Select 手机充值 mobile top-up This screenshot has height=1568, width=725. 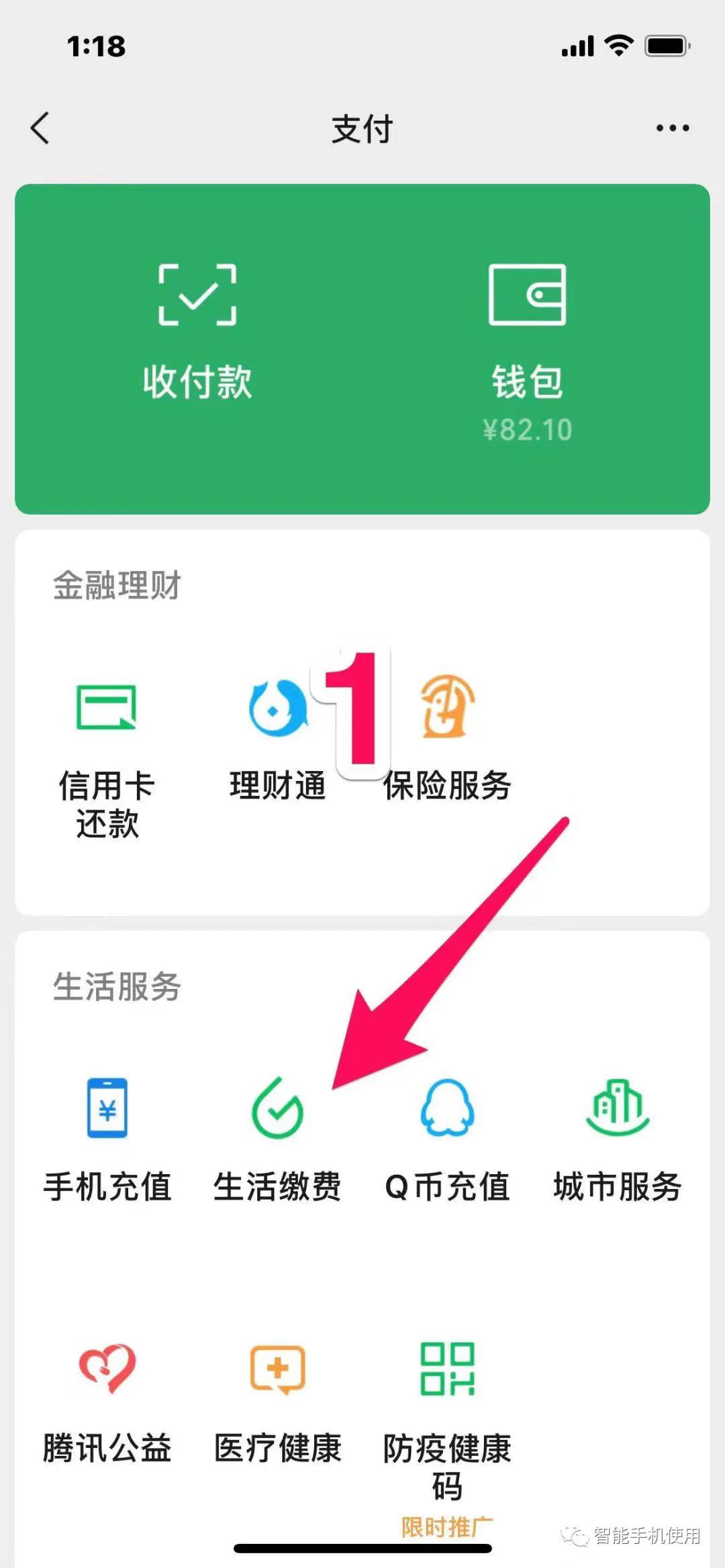107,1110
